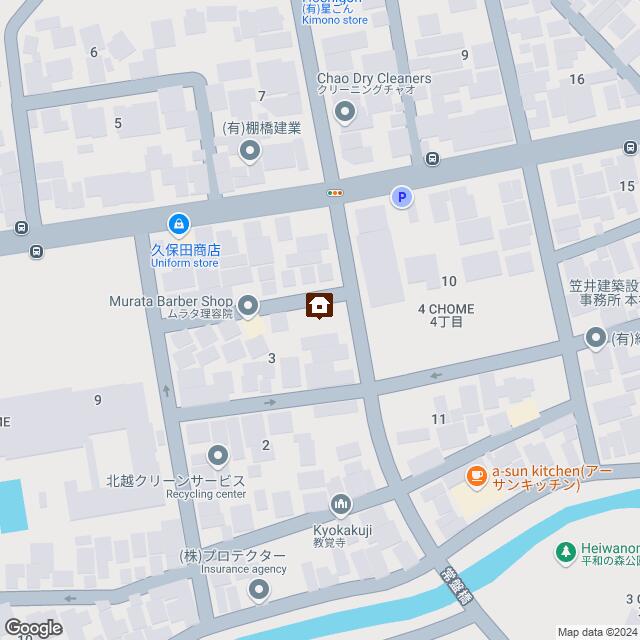The width and height of the screenshot is (640, 640).
Task: Select the parking P marker
Action: point(400,198)
